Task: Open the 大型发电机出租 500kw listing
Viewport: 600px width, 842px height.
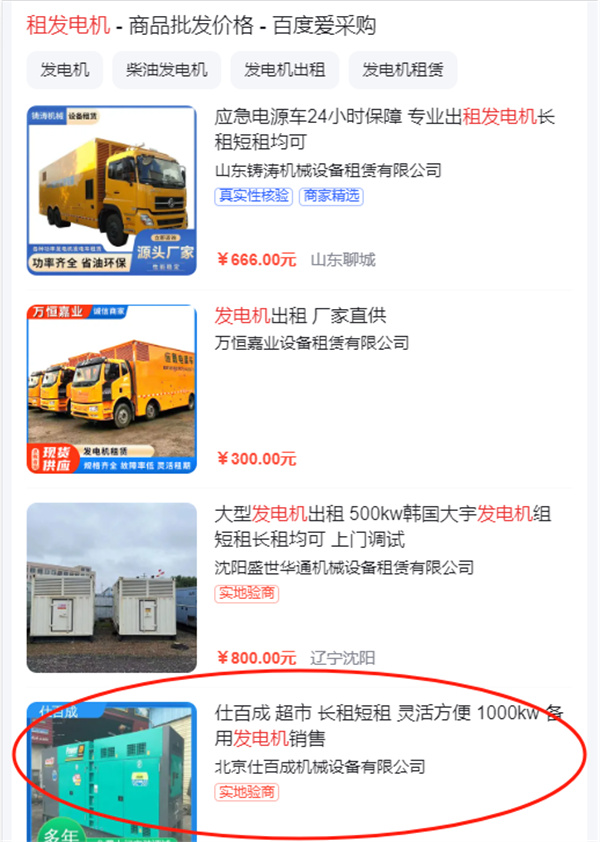Action: tap(383, 527)
